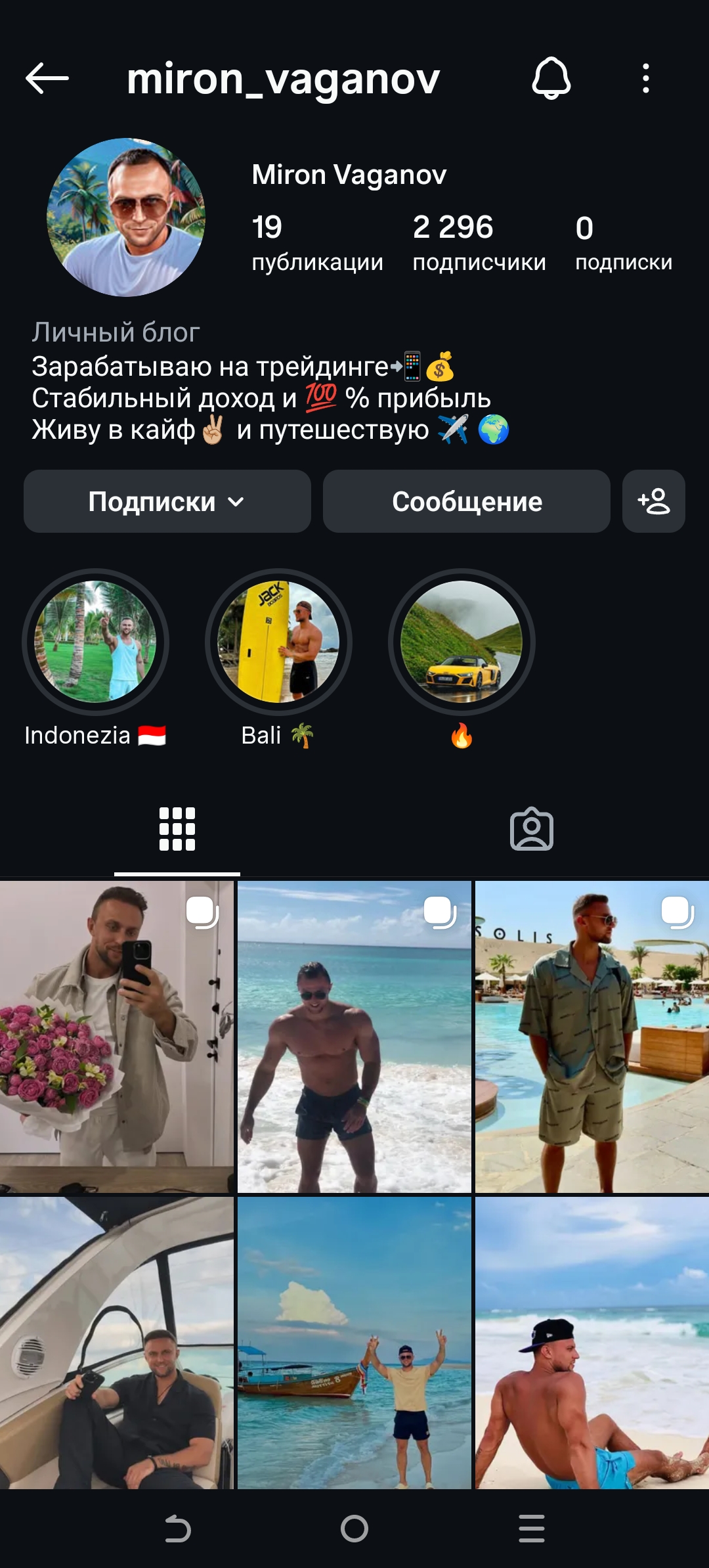Open the three-dot options menu
709x1568 pixels.
point(646,79)
